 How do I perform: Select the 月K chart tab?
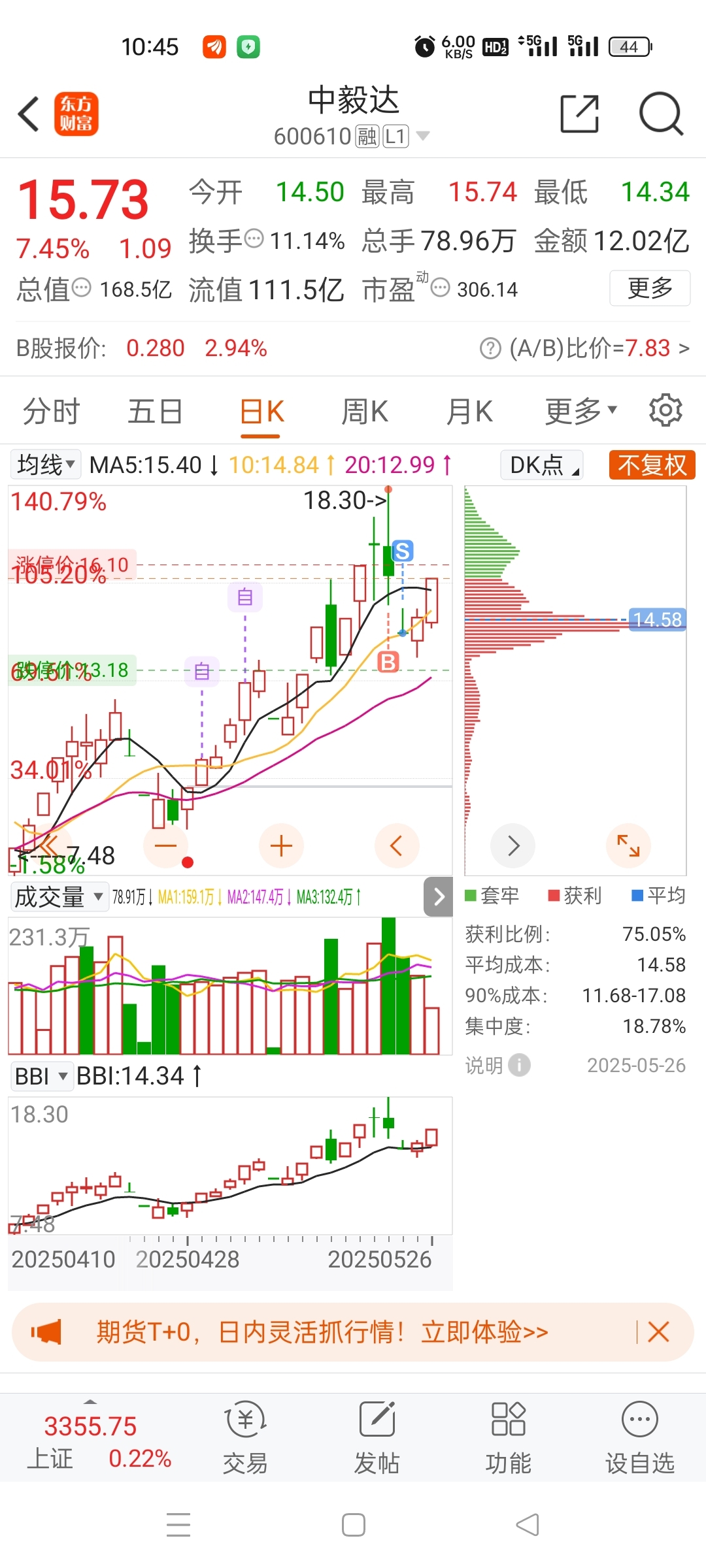tap(469, 412)
